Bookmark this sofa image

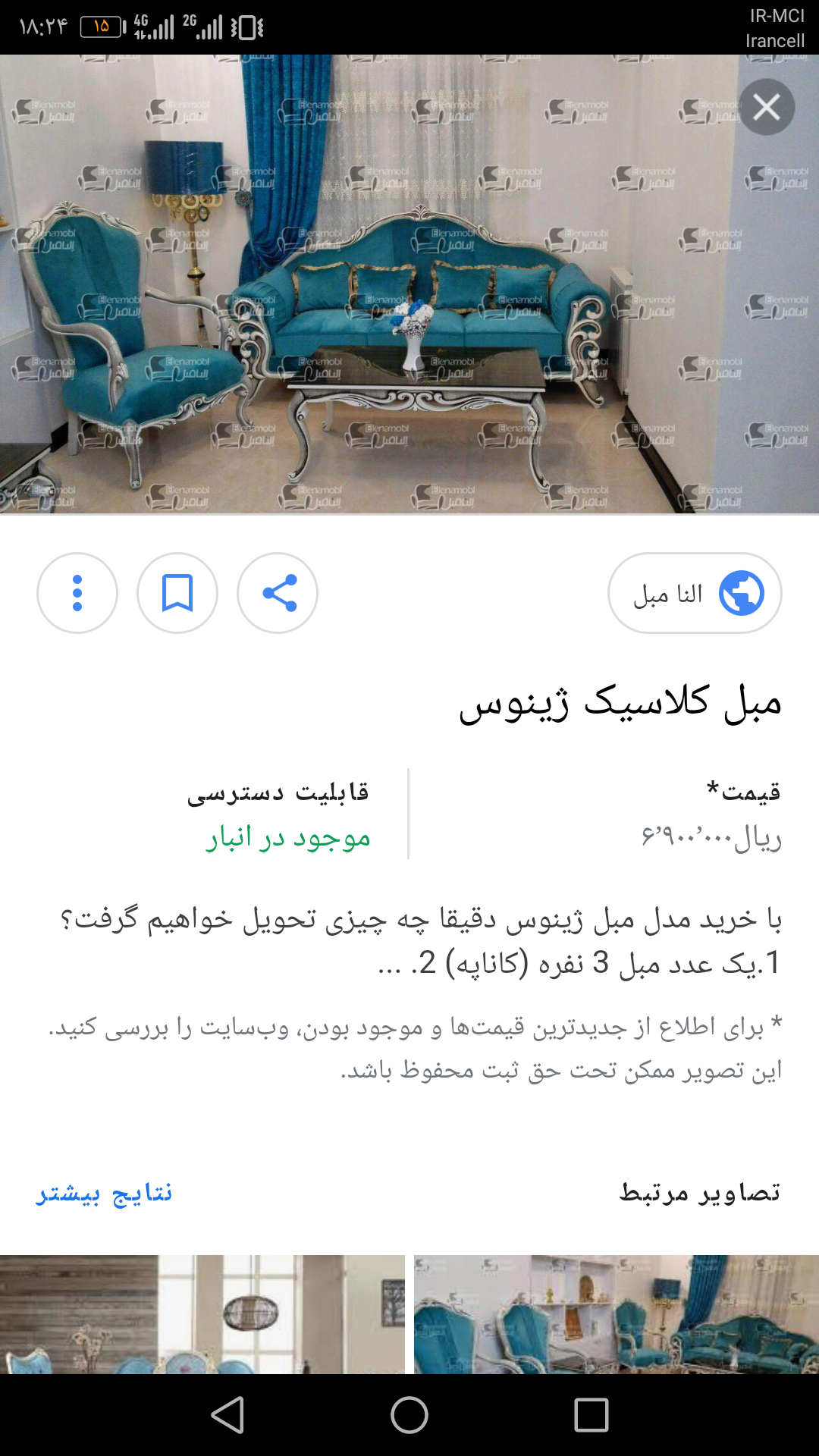pos(177,593)
